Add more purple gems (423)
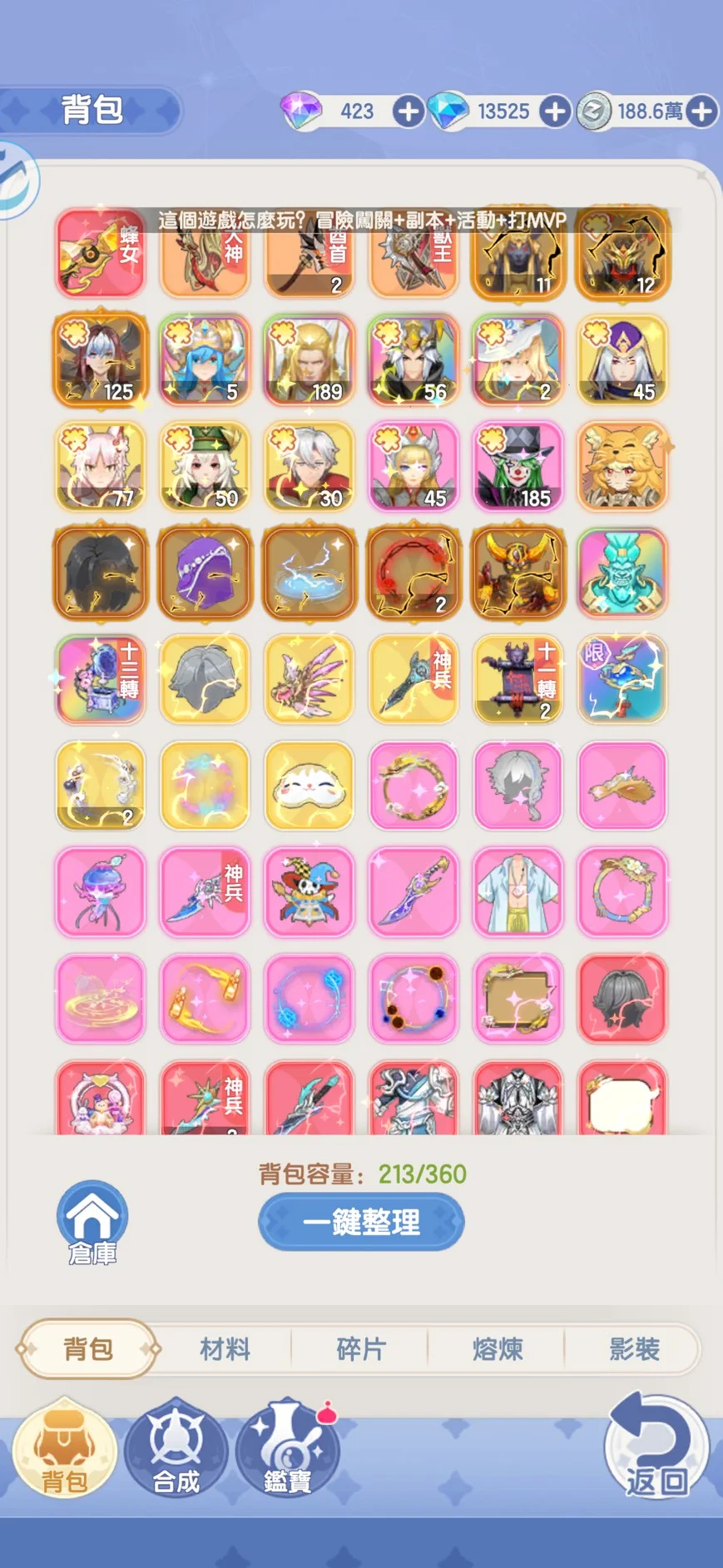Screen dimensions: 723x1568 [408, 112]
